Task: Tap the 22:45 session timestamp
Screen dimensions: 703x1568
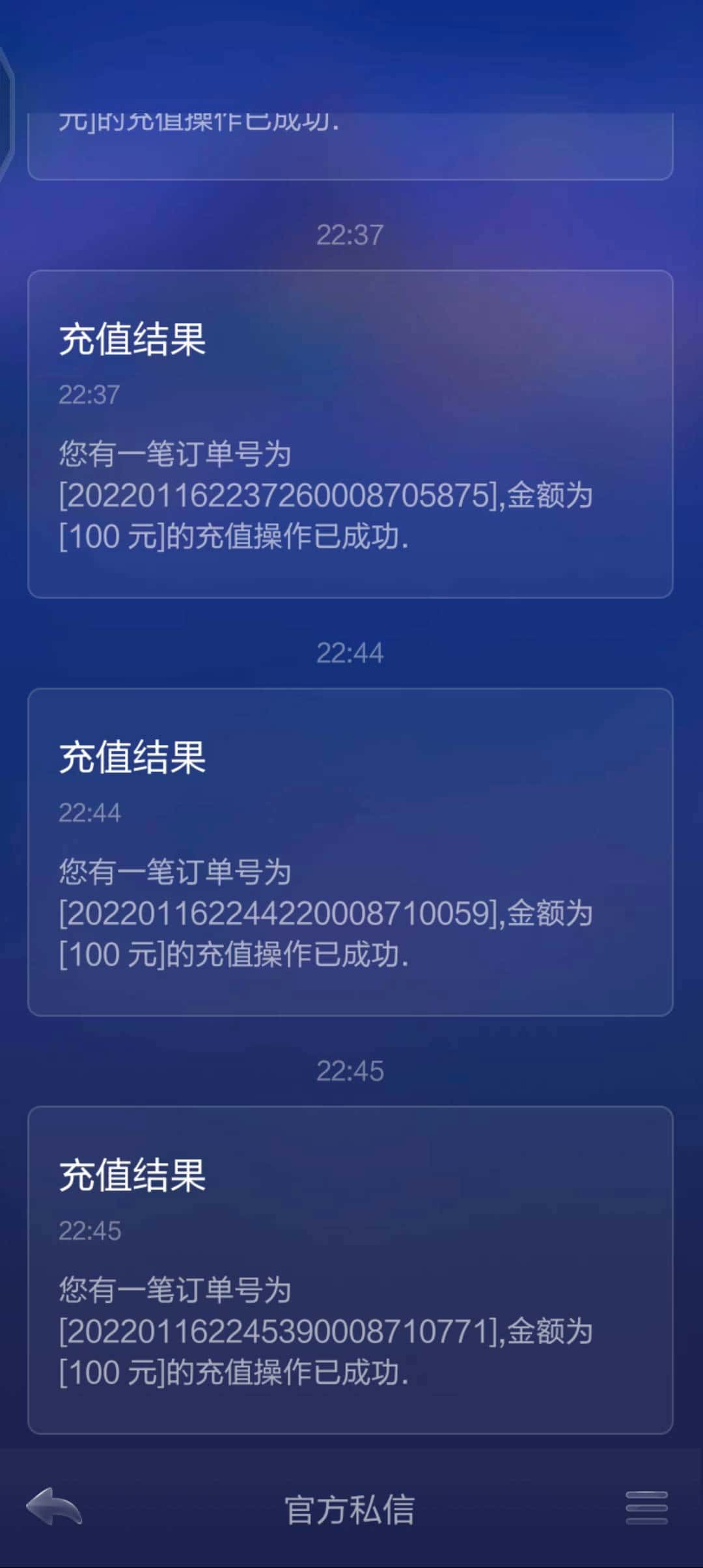Action: (x=351, y=1071)
